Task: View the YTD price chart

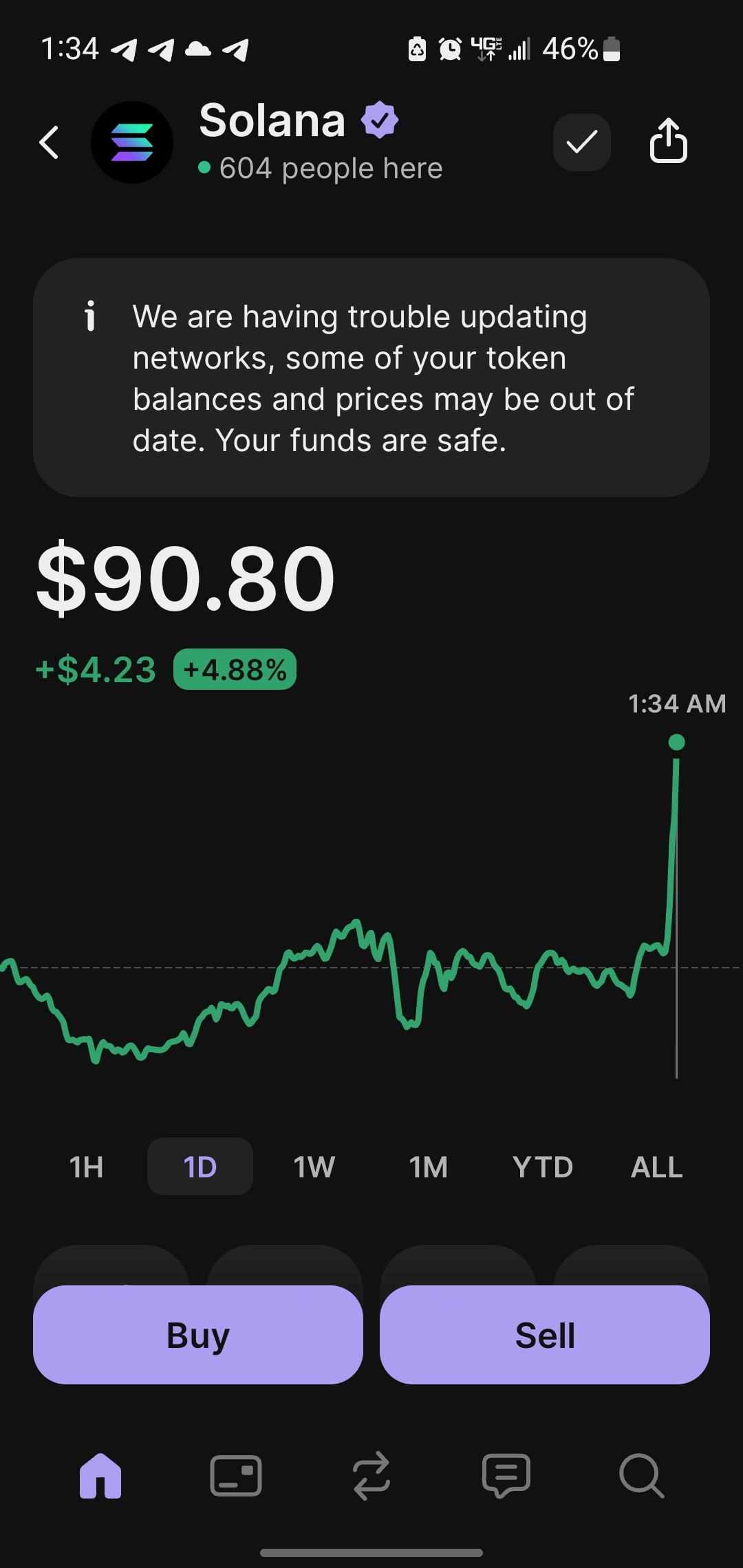Action: coord(543,1167)
